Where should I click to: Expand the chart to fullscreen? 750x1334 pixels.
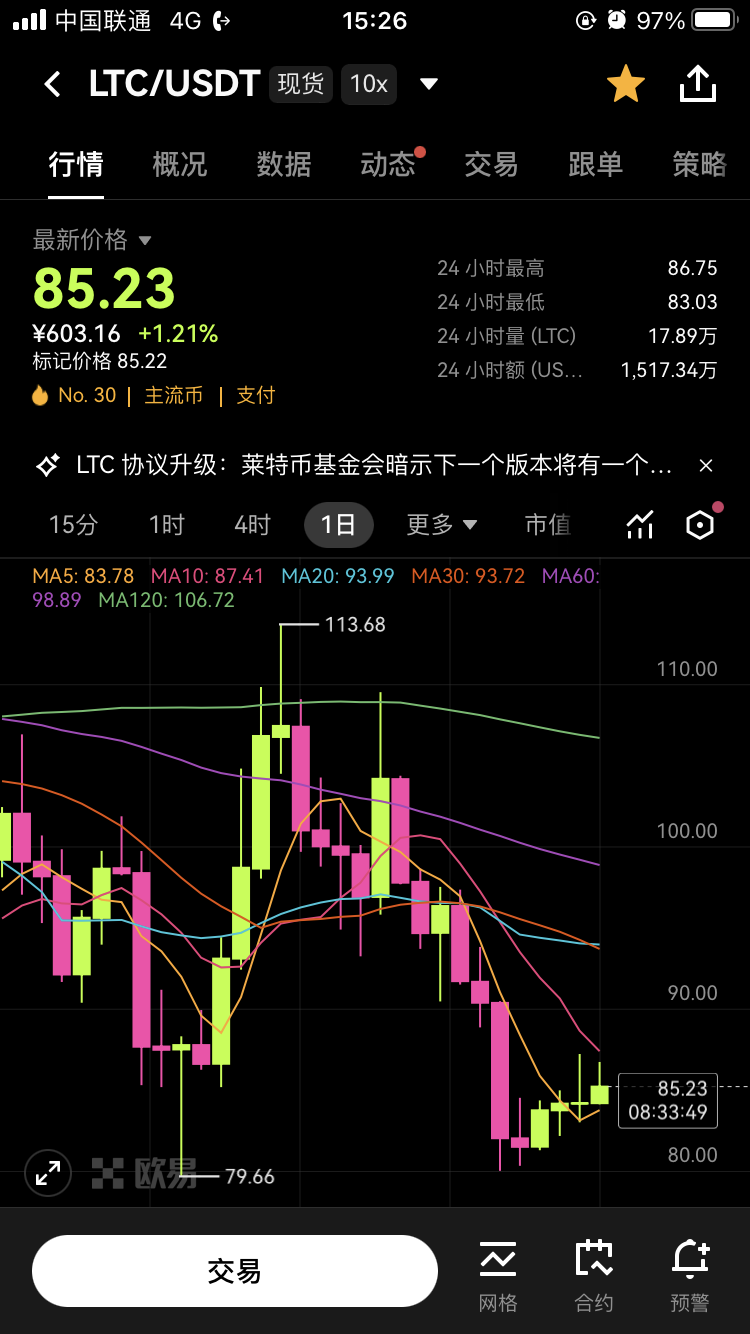pos(47,1171)
